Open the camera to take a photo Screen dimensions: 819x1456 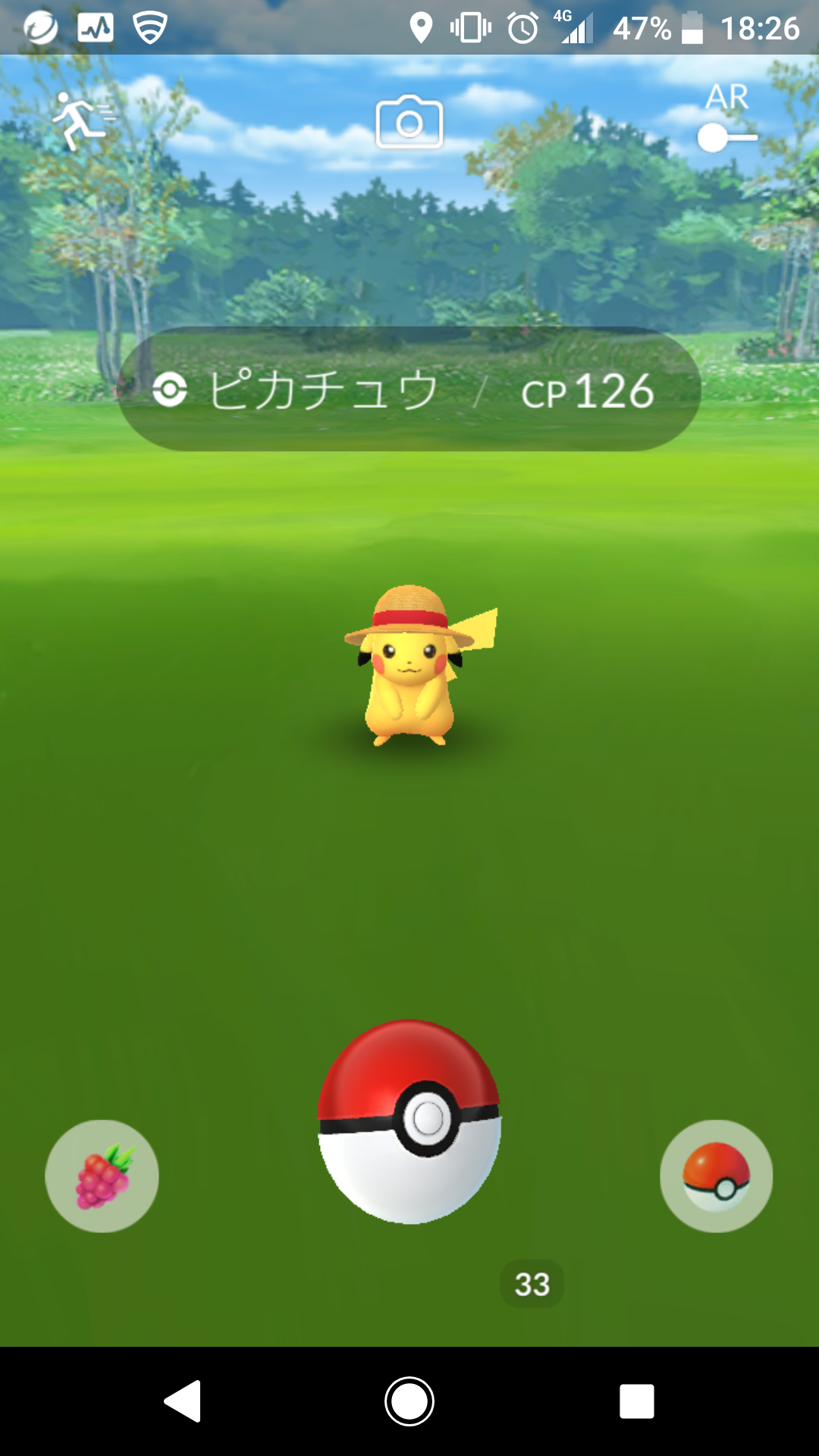[x=409, y=122]
